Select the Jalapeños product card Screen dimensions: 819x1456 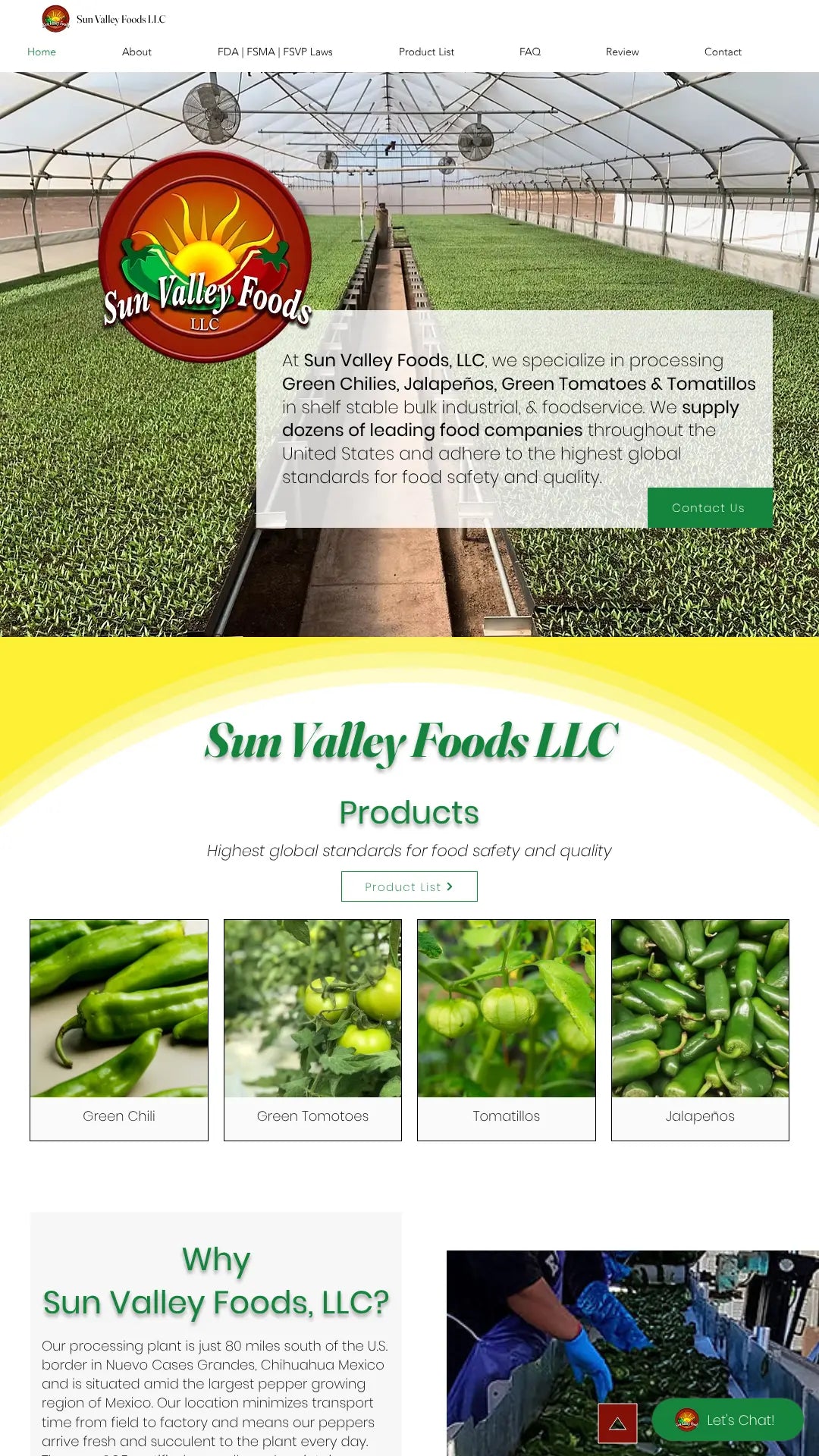click(x=700, y=1029)
